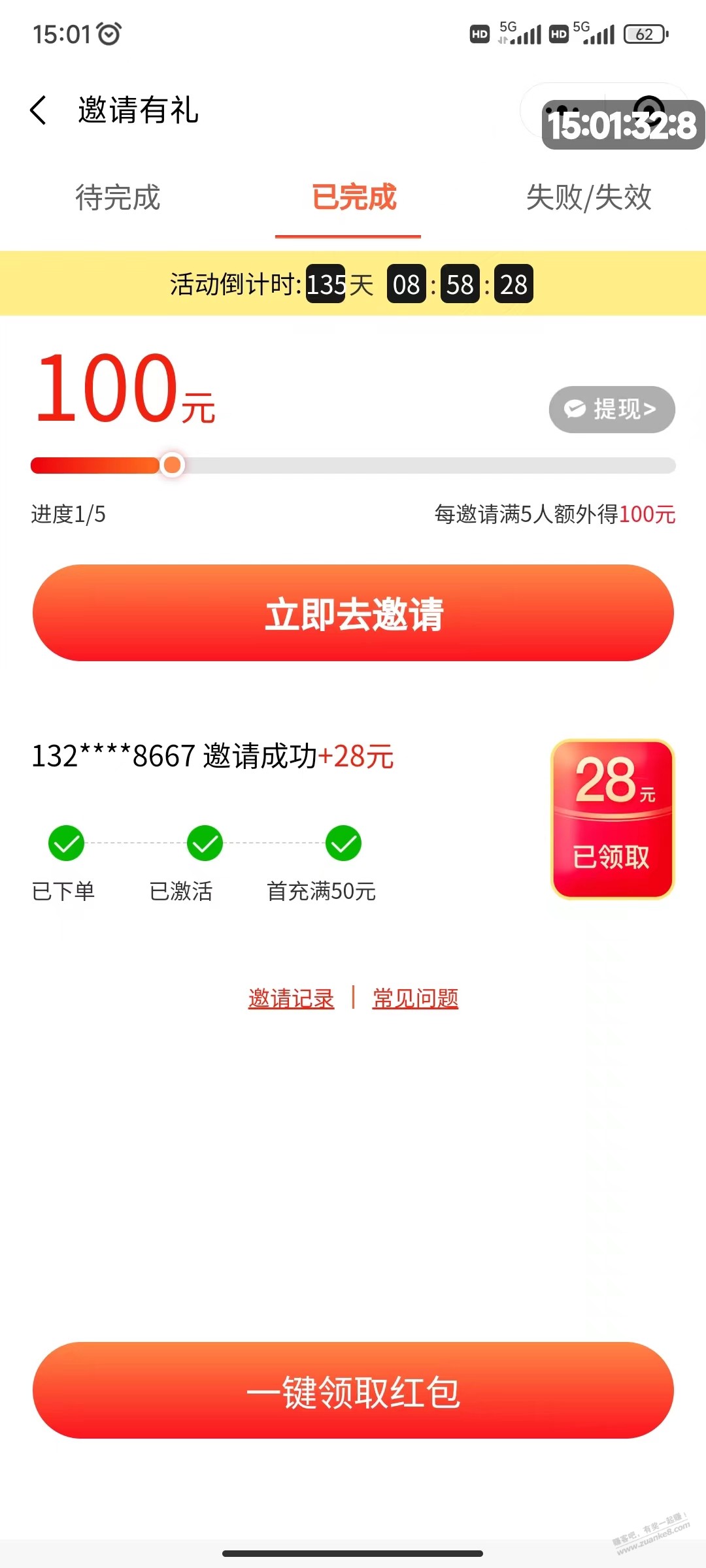Tap the progress slider handle at 1/5

(172, 465)
